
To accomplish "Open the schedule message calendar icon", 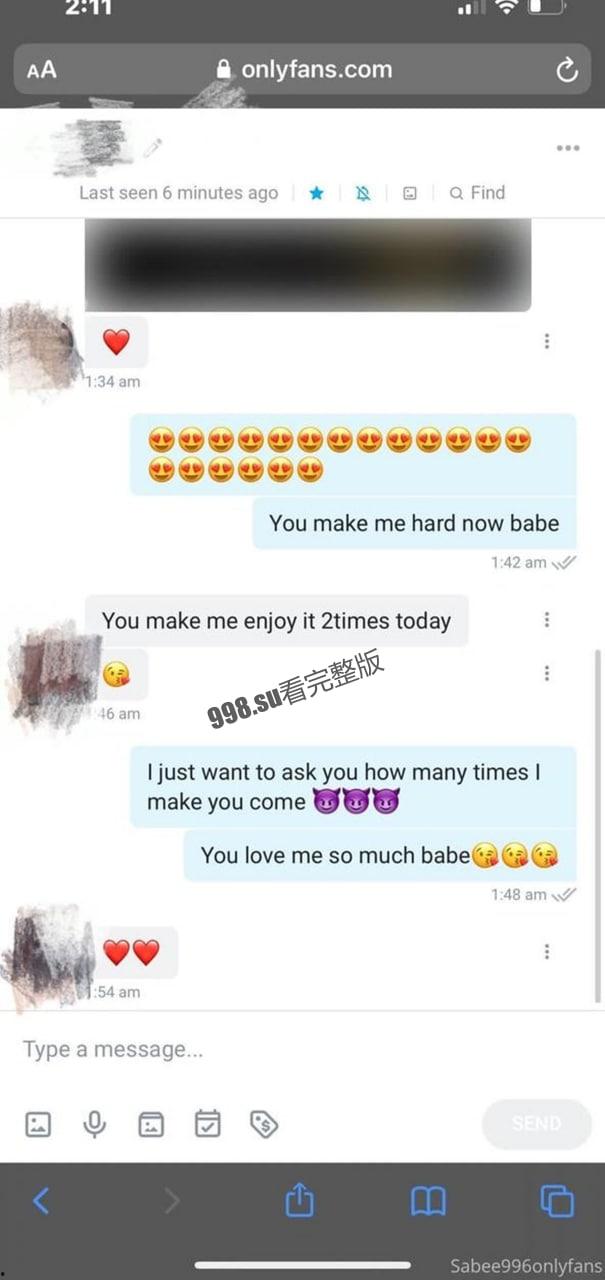I will tap(207, 1124).
